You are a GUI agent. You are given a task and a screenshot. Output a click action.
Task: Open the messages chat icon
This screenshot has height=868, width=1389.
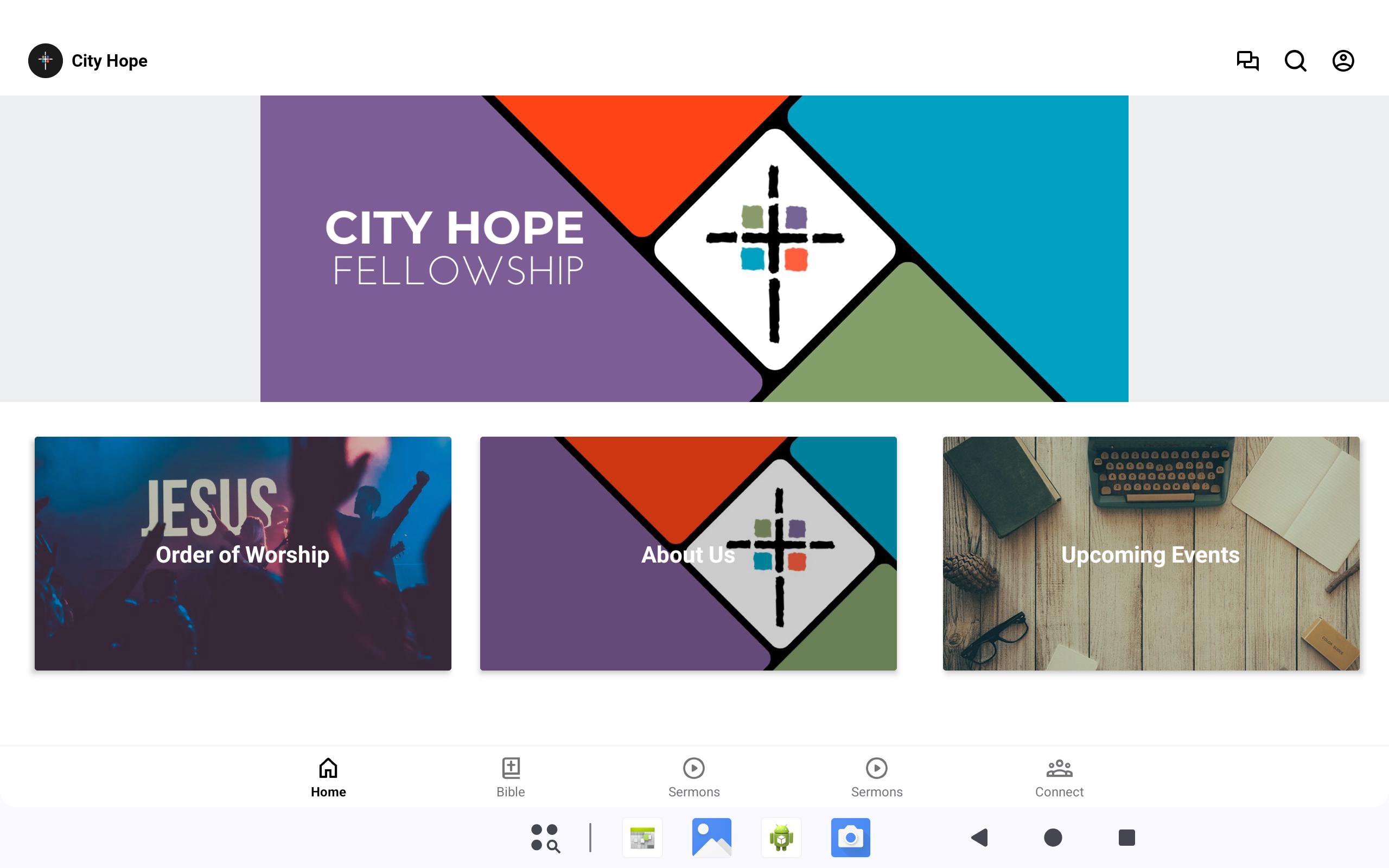pyautogui.click(x=1247, y=61)
